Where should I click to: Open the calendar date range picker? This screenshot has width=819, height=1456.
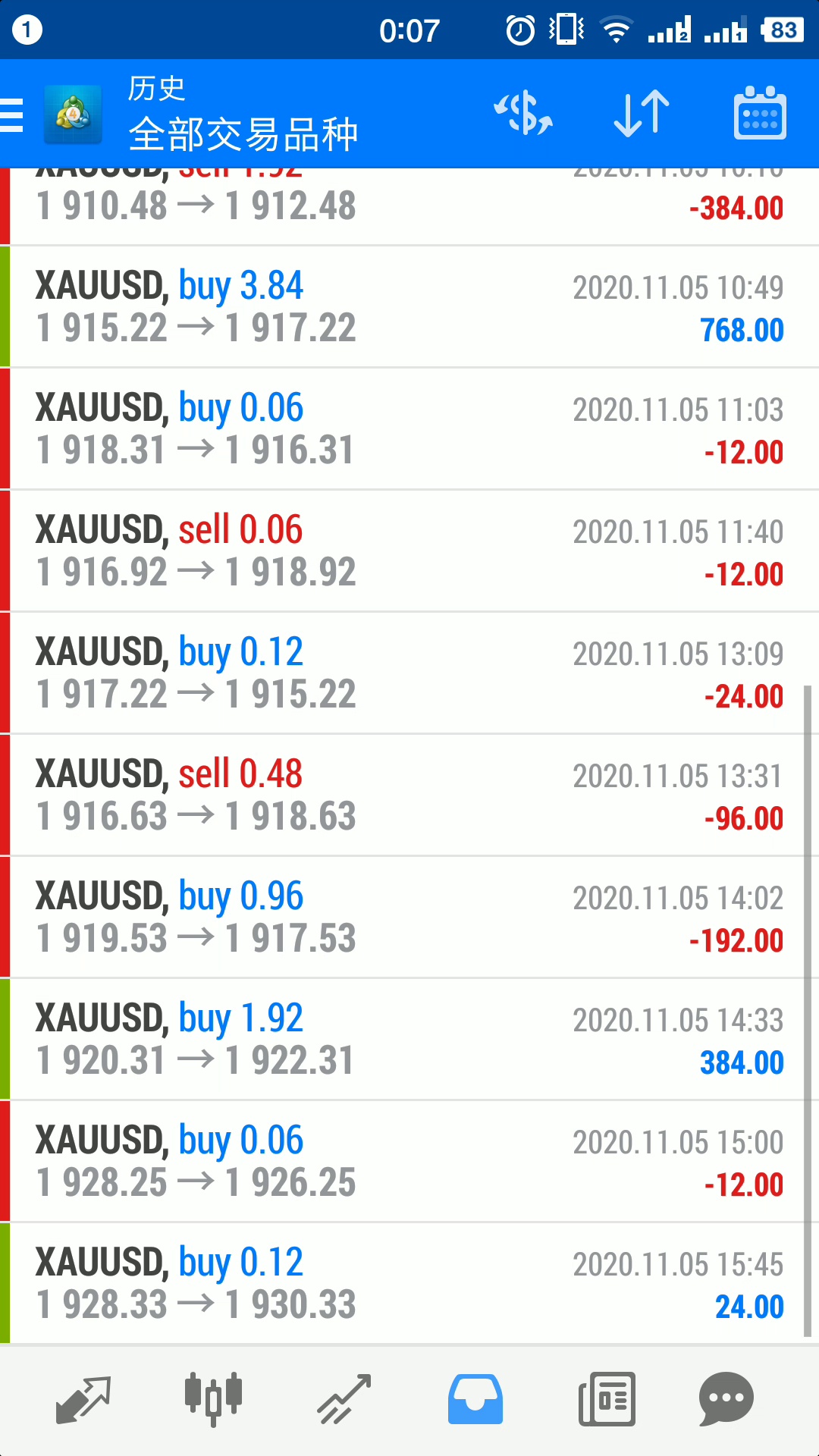760,114
